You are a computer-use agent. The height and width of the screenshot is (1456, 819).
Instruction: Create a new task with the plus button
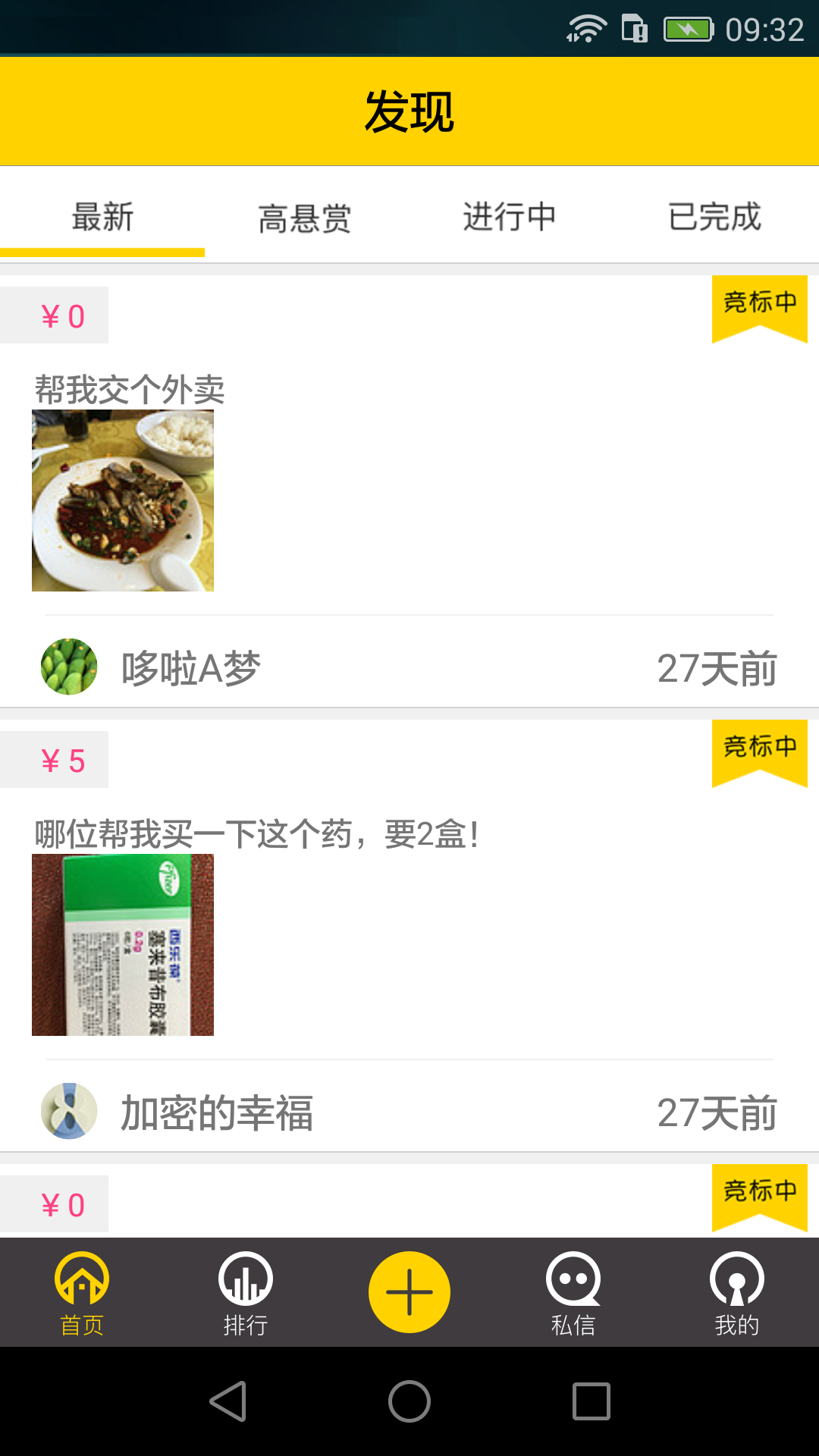409,1292
